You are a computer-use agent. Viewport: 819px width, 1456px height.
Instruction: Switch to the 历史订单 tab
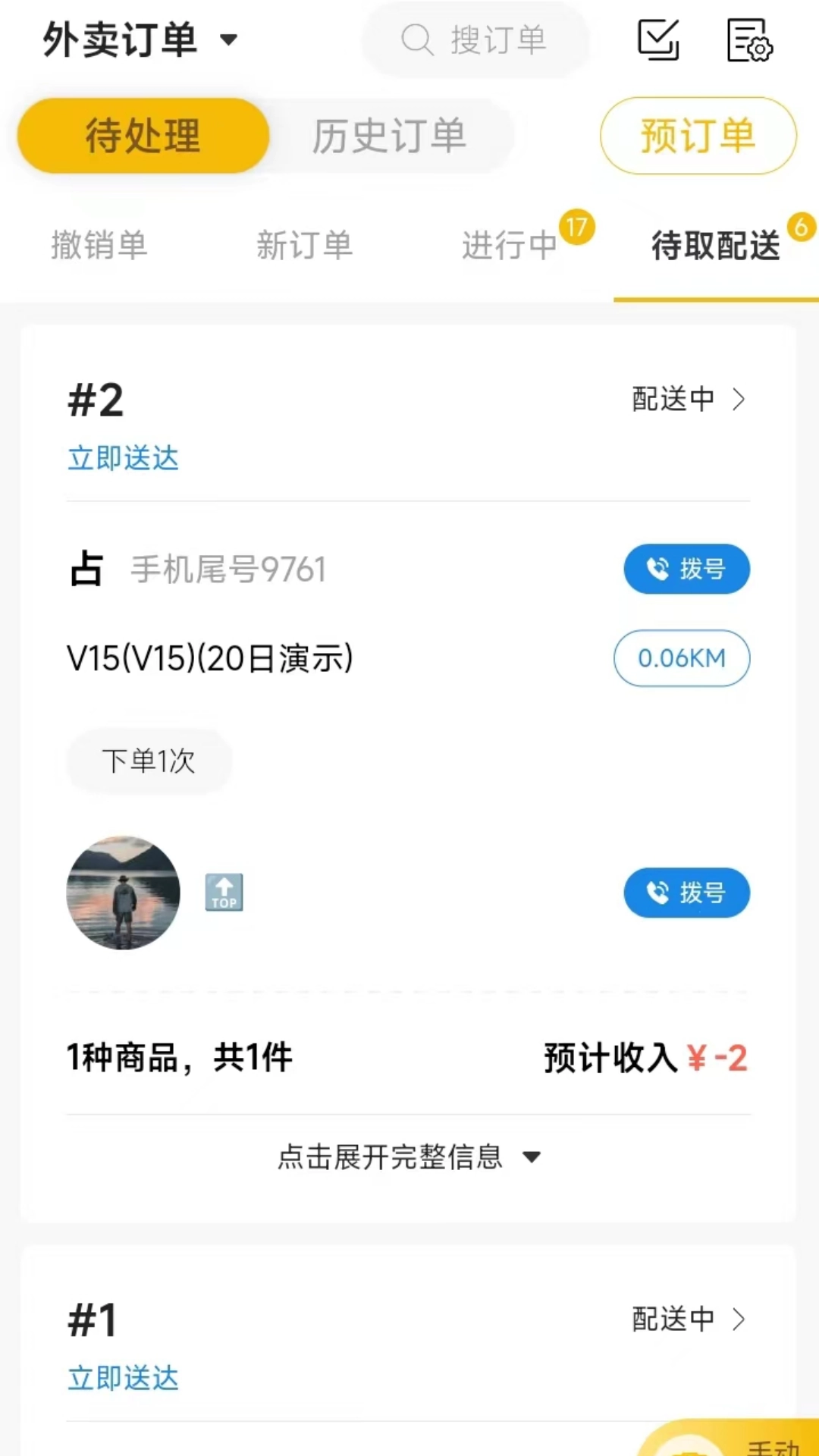pos(389,136)
